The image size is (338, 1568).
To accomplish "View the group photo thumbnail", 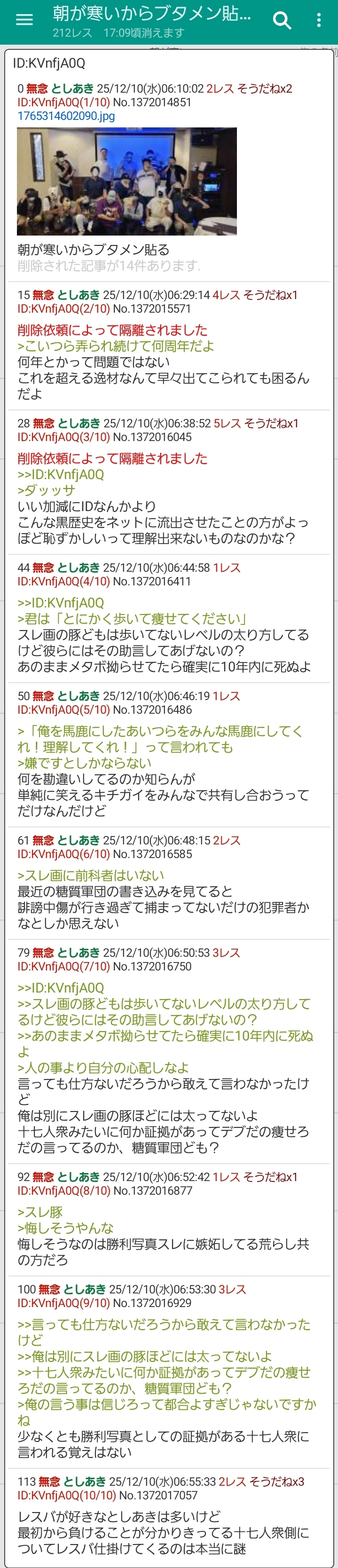I will [126, 181].
